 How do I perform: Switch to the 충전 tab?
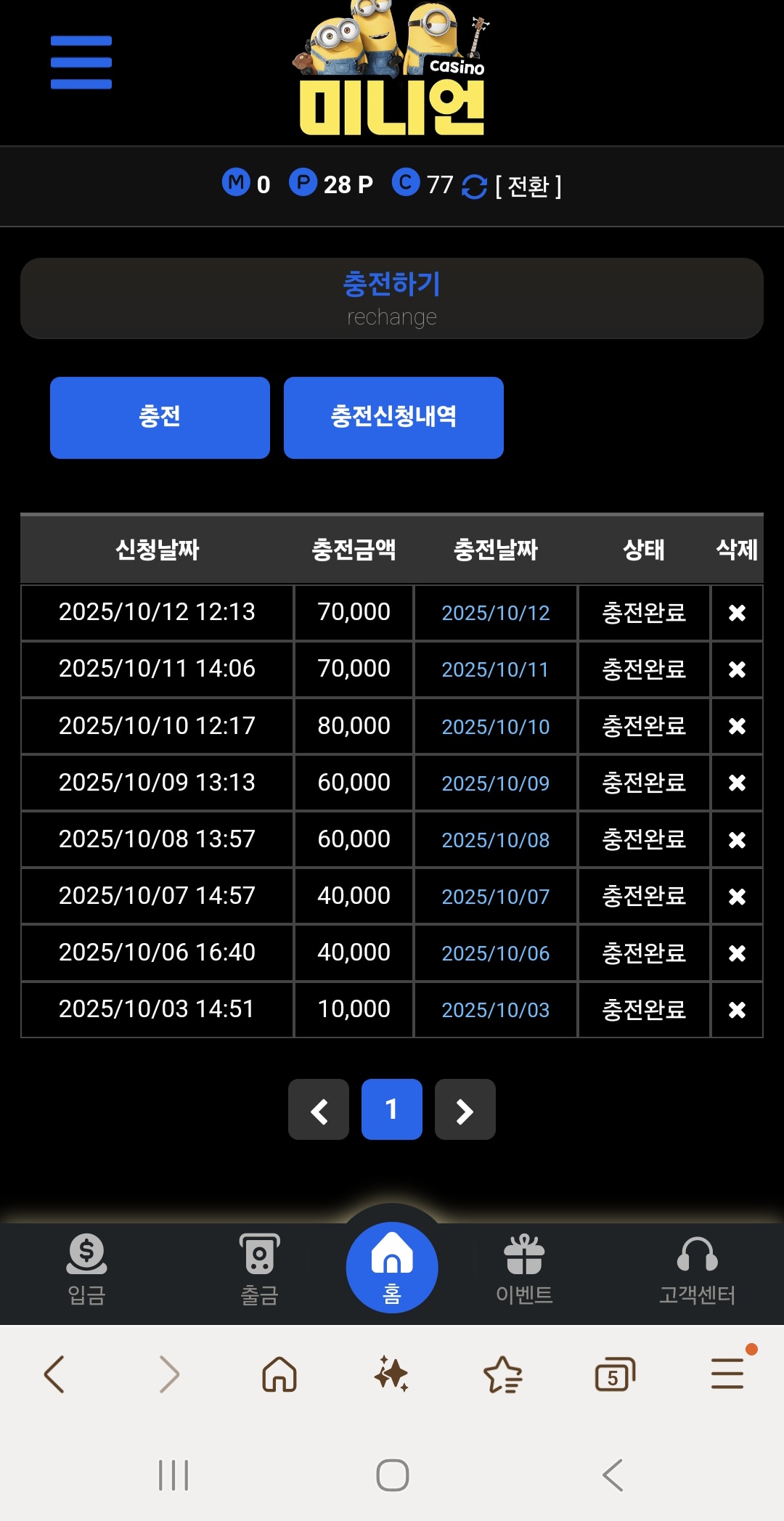(x=160, y=417)
